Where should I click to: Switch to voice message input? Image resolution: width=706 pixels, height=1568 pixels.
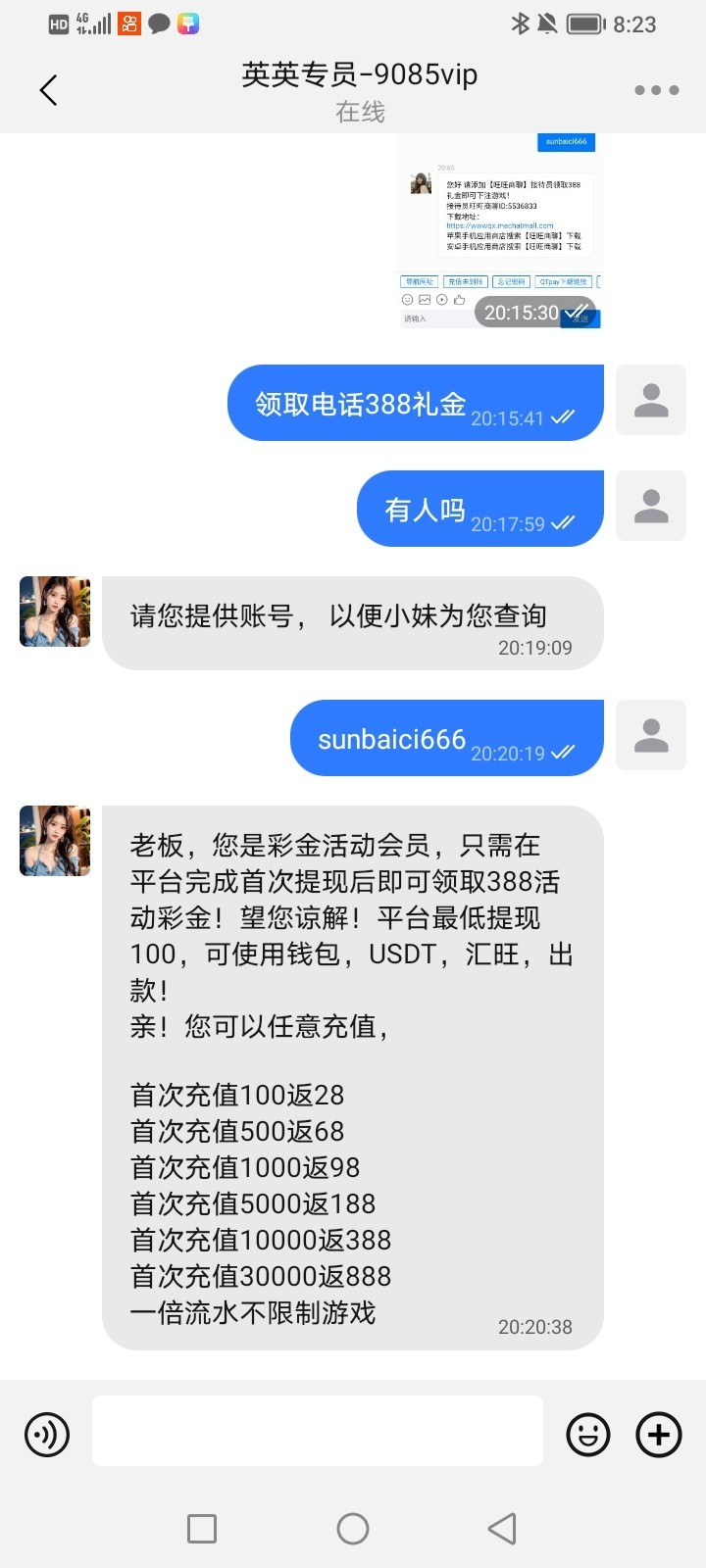coord(47,1435)
